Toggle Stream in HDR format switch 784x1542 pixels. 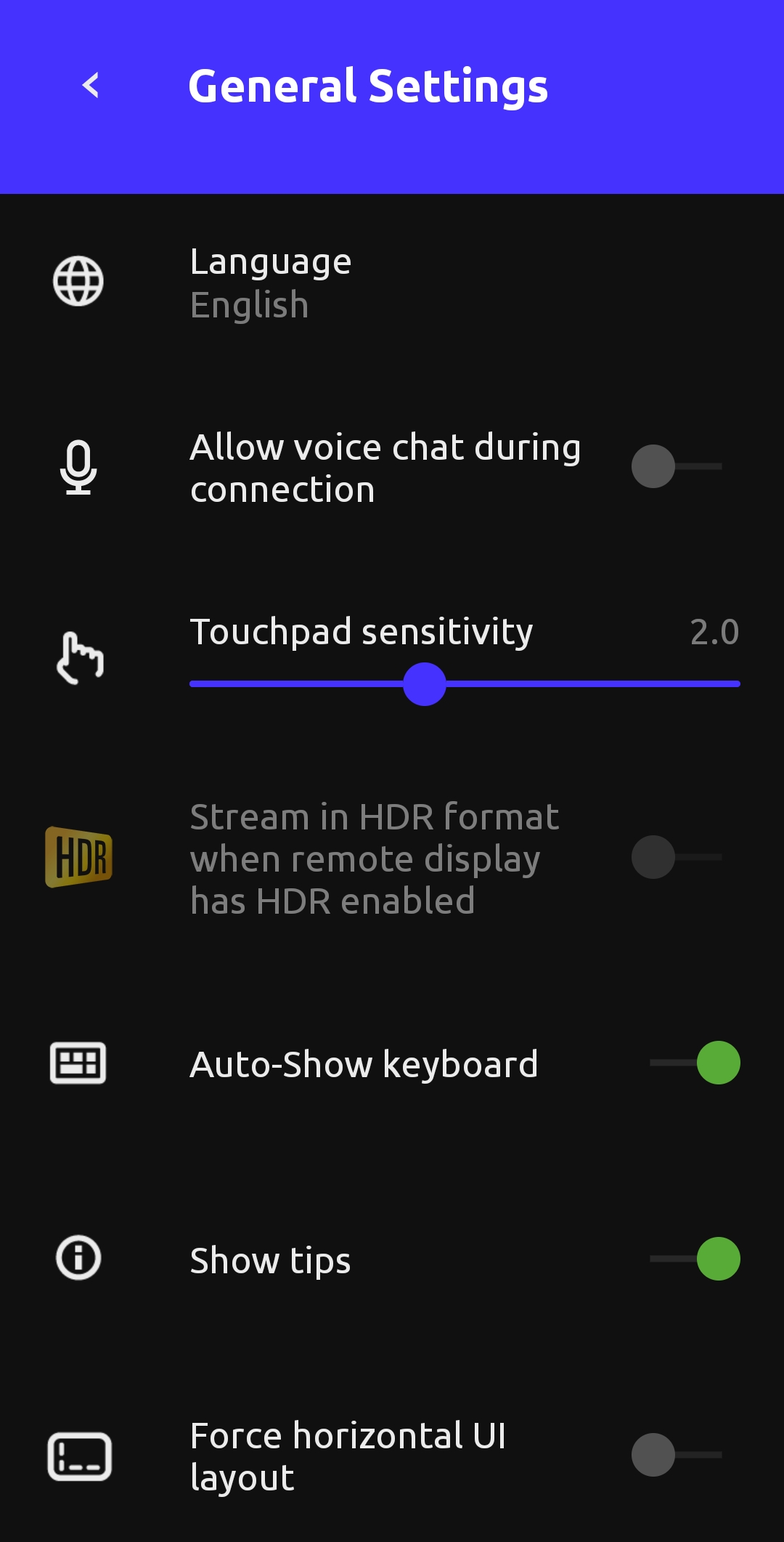(x=676, y=857)
